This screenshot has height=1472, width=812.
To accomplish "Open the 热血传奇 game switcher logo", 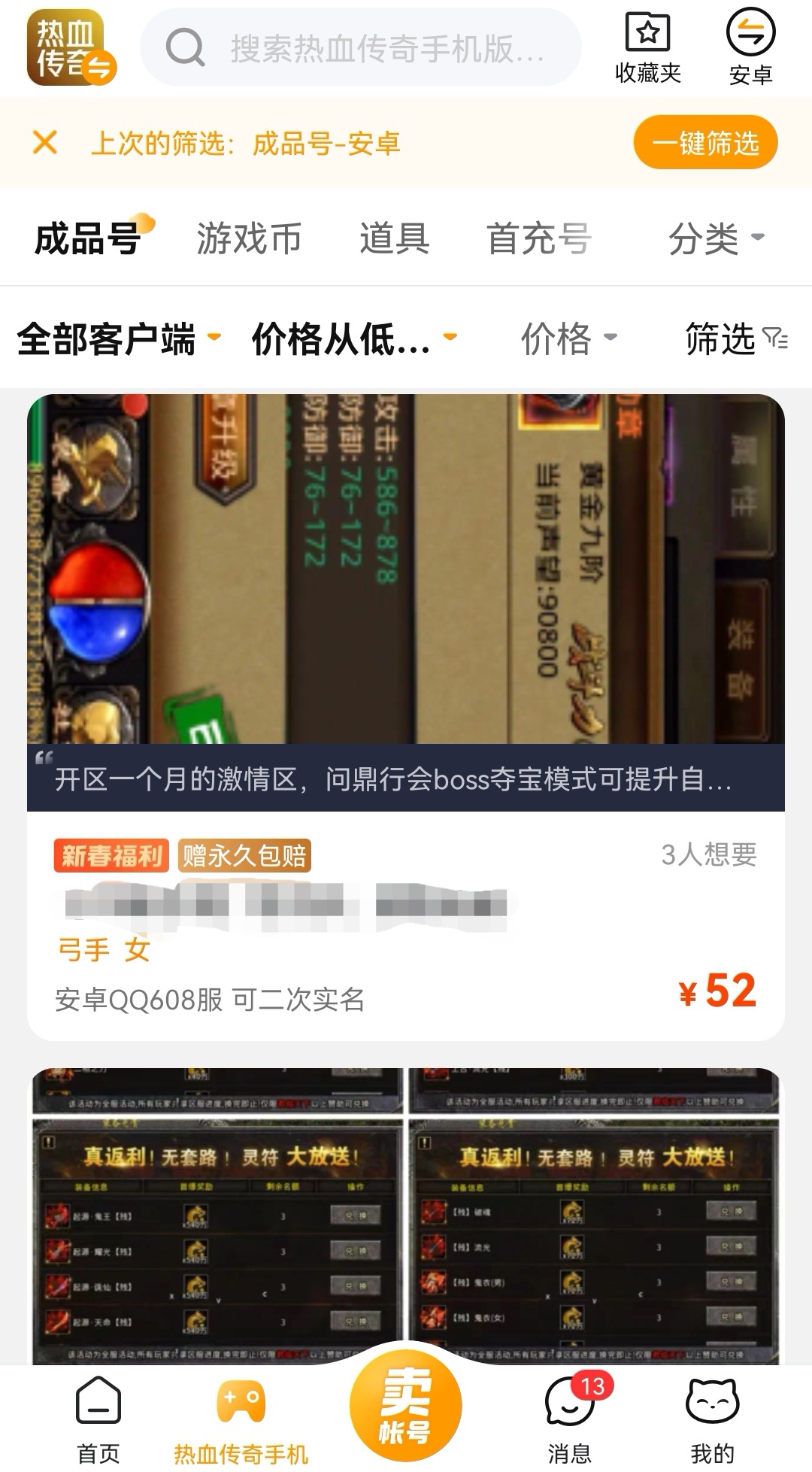I will coord(71,47).
